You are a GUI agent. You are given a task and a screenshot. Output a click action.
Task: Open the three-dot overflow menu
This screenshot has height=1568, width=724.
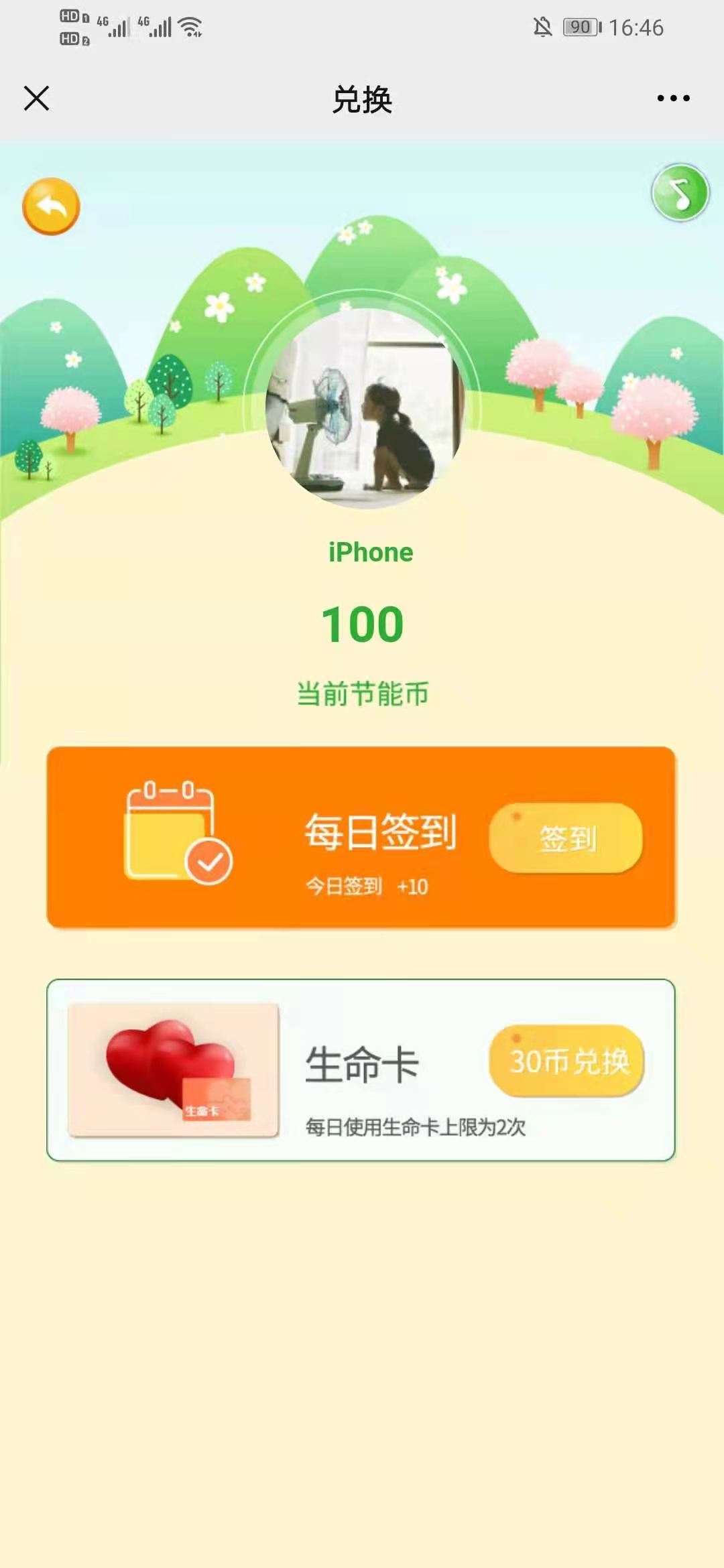(673, 99)
